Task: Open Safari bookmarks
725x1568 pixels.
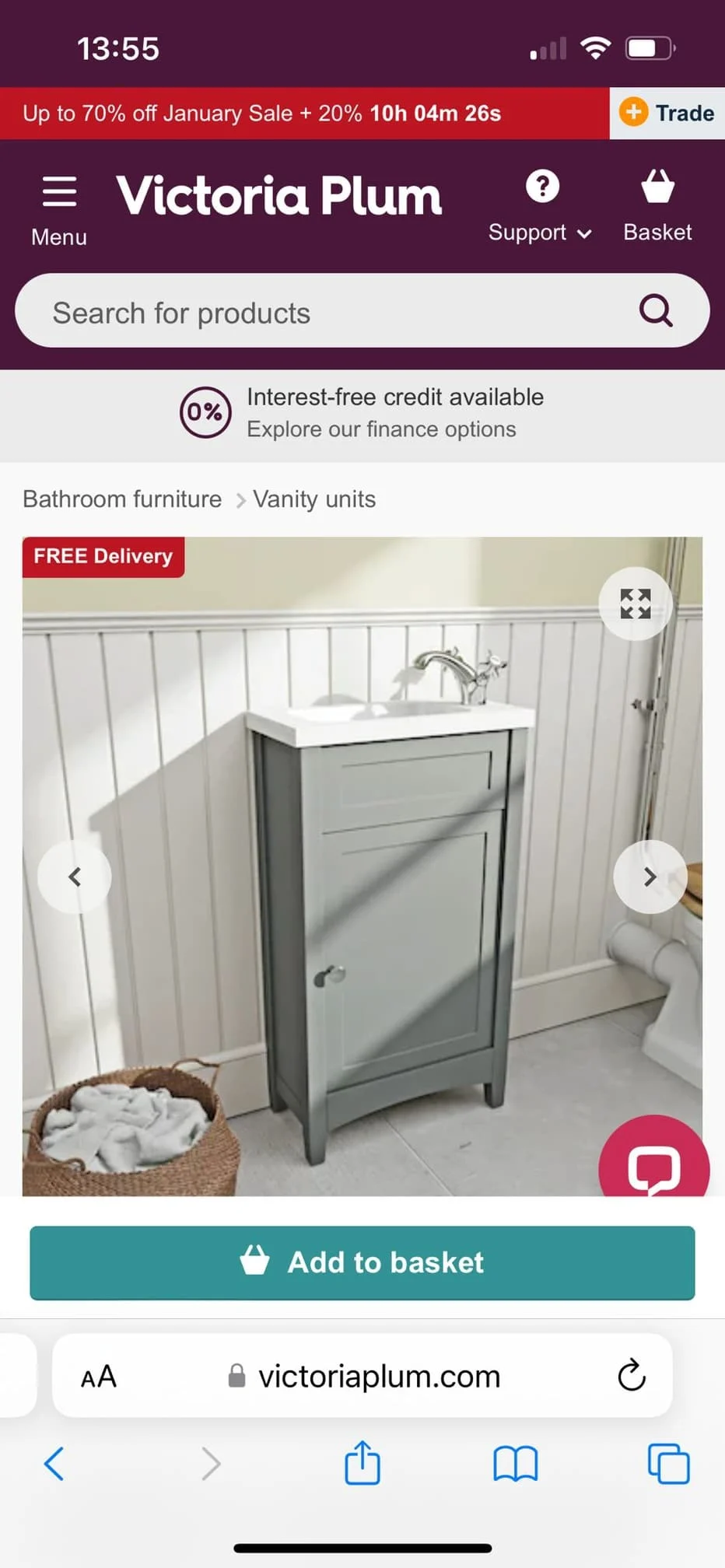Action: (515, 1464)
